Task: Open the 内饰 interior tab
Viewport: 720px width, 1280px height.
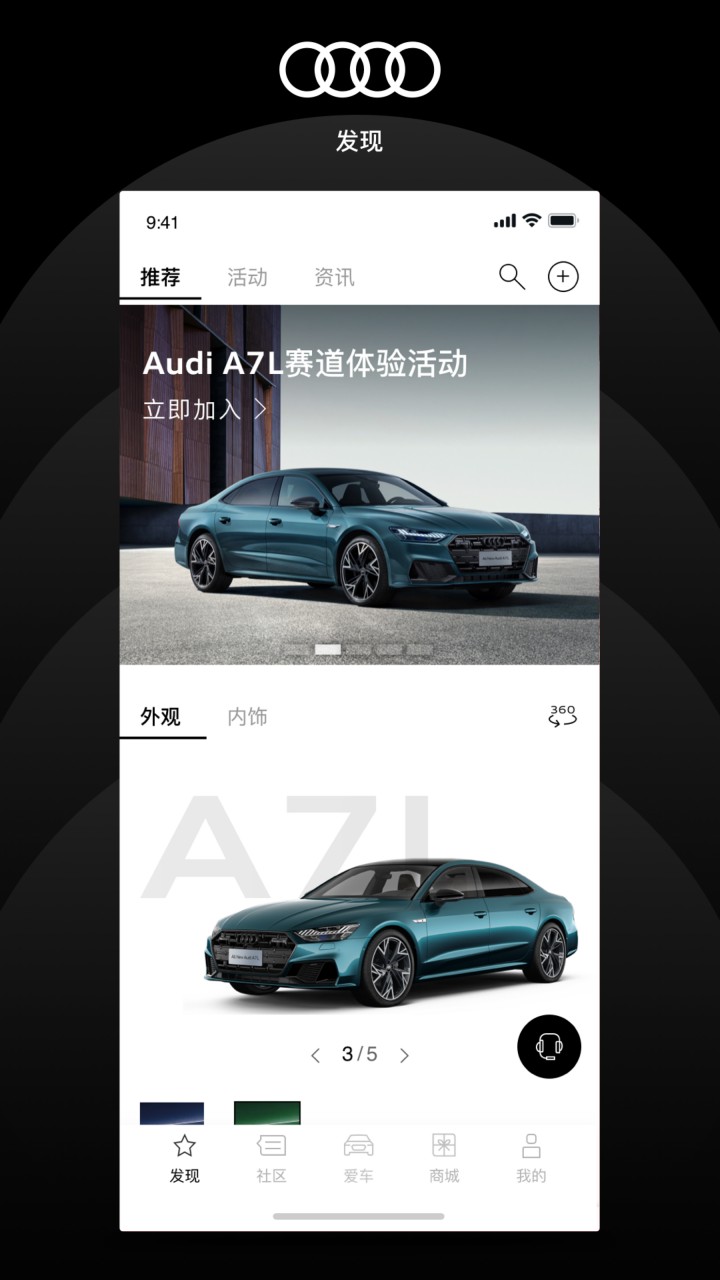Action: coord(248,716)
